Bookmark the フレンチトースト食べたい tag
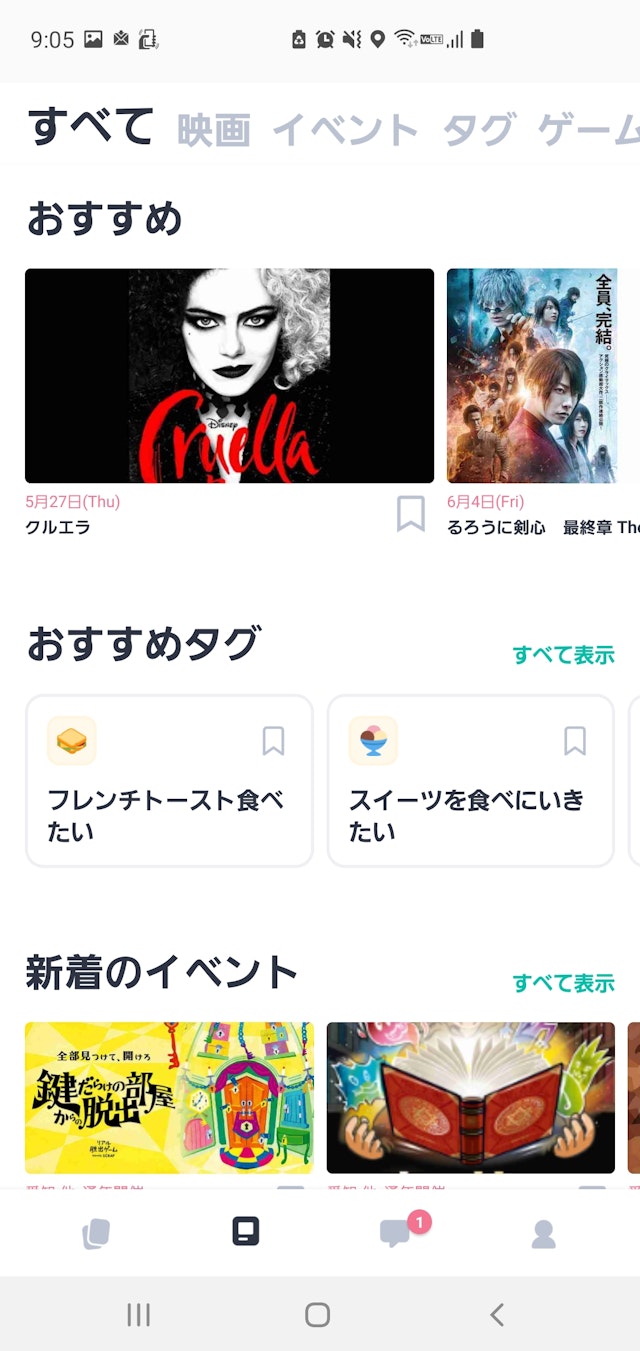Screen dimensions: 640x1351 273,741
